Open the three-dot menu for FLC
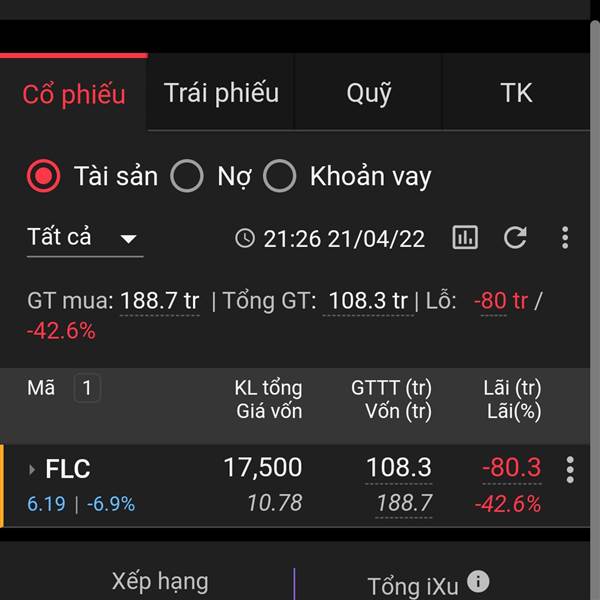The image size is (600, 600). pos(570,470)
